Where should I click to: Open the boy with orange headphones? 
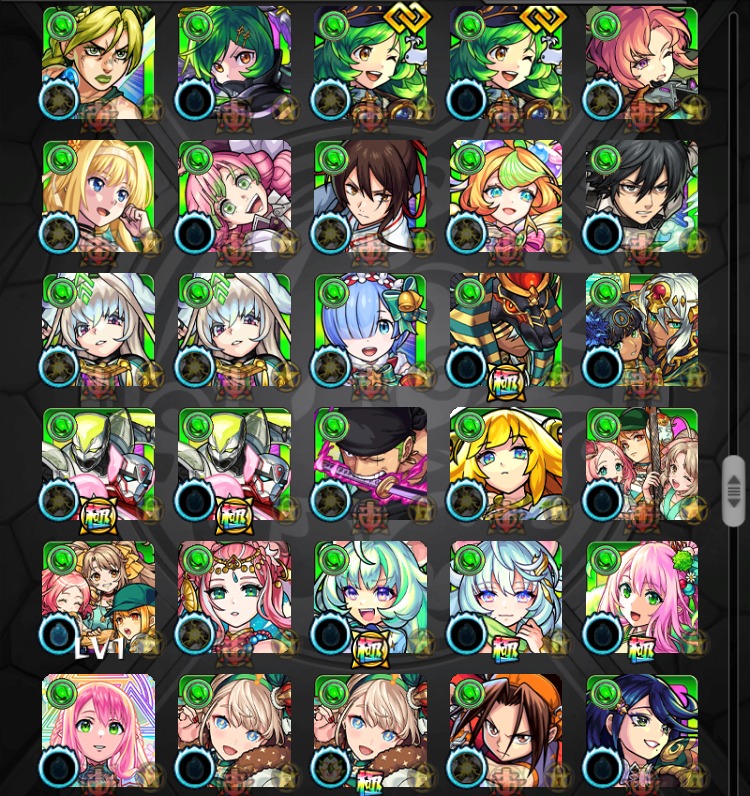click(506, 730)
